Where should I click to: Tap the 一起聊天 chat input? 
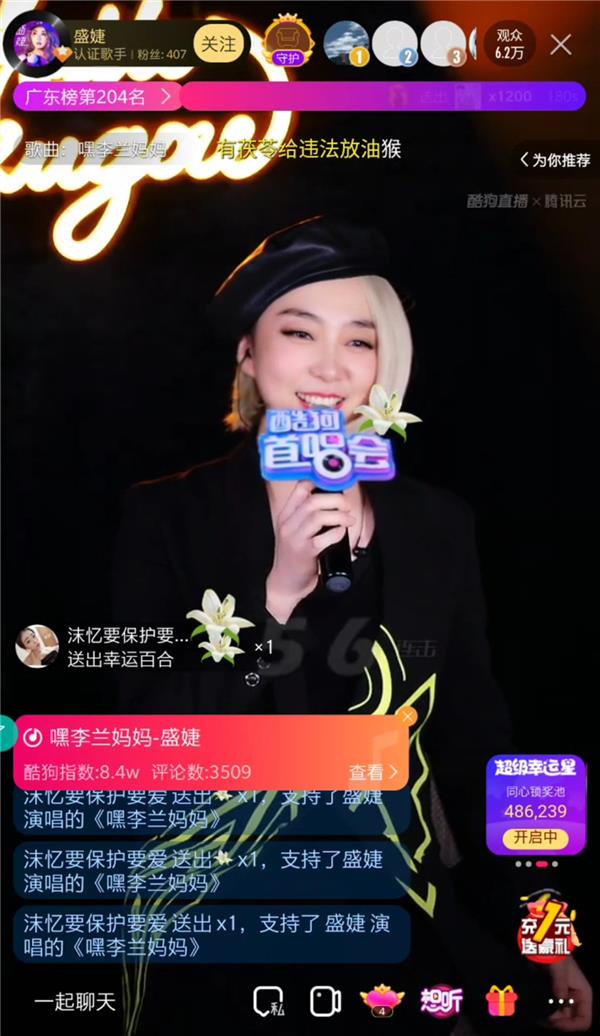coord(75,1001)
